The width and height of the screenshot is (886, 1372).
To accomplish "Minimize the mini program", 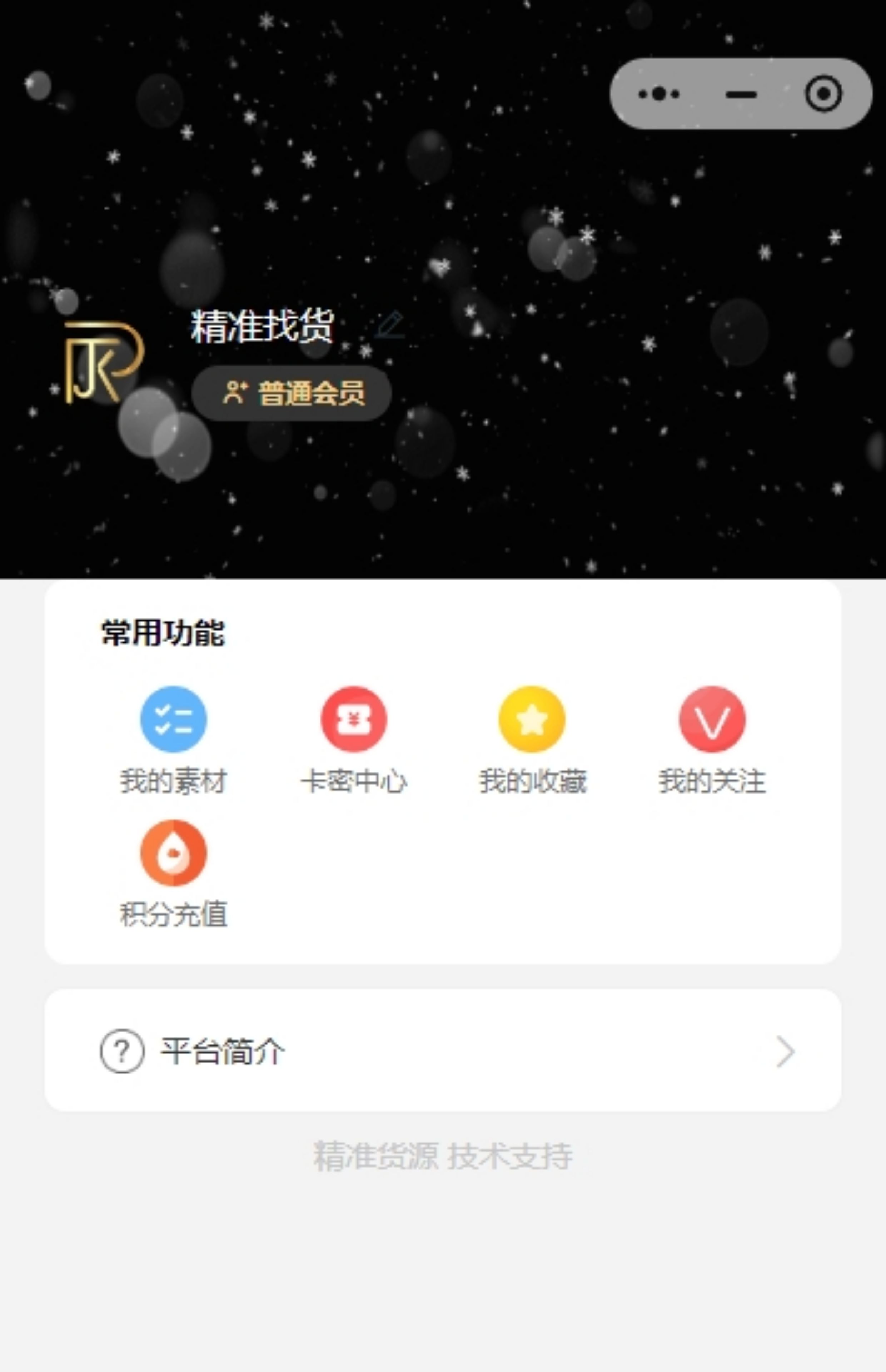I will [x=741, y=94].
